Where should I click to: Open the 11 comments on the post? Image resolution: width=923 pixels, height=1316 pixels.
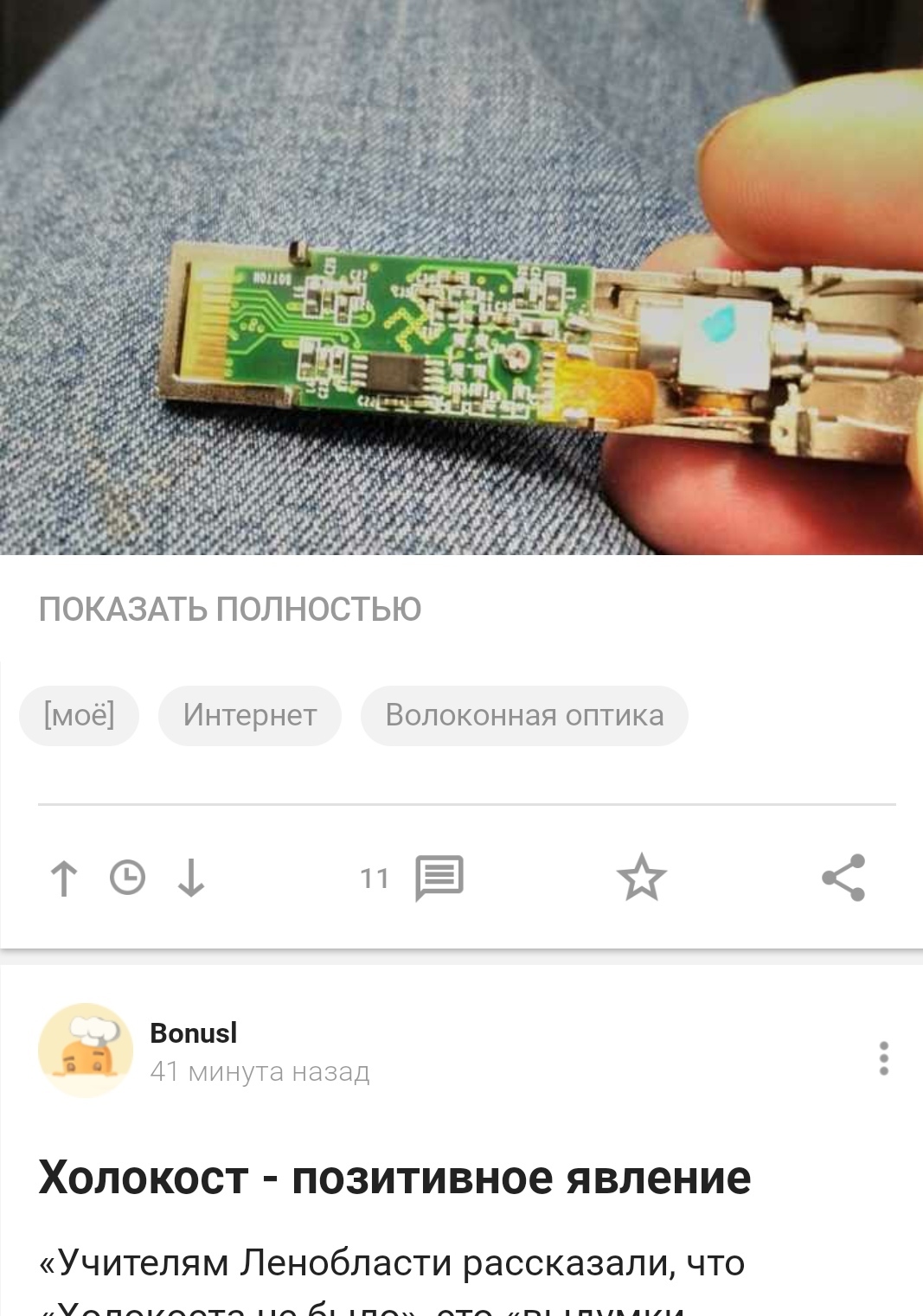point(413,878)
